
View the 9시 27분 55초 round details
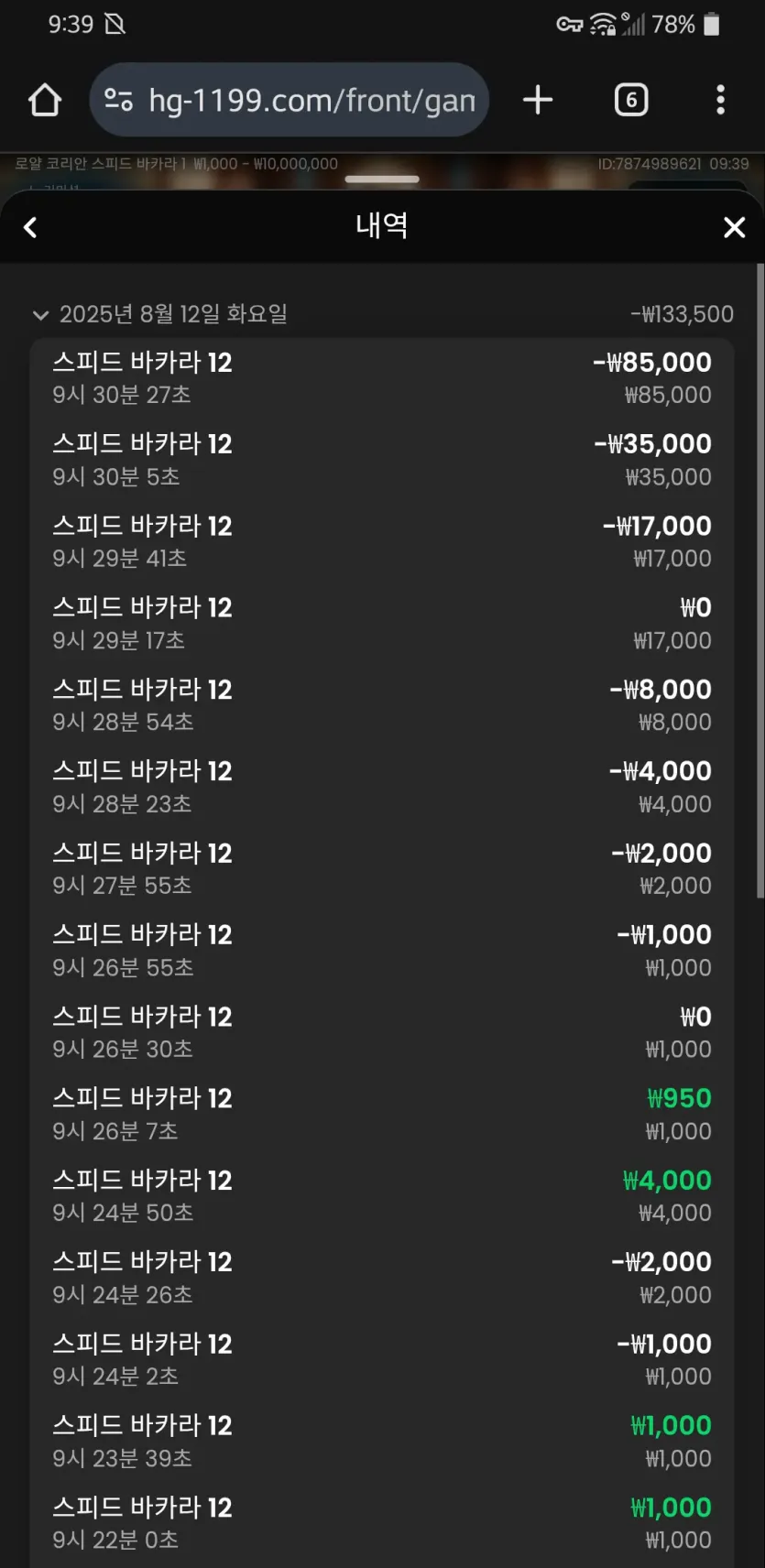pos(381,869)
